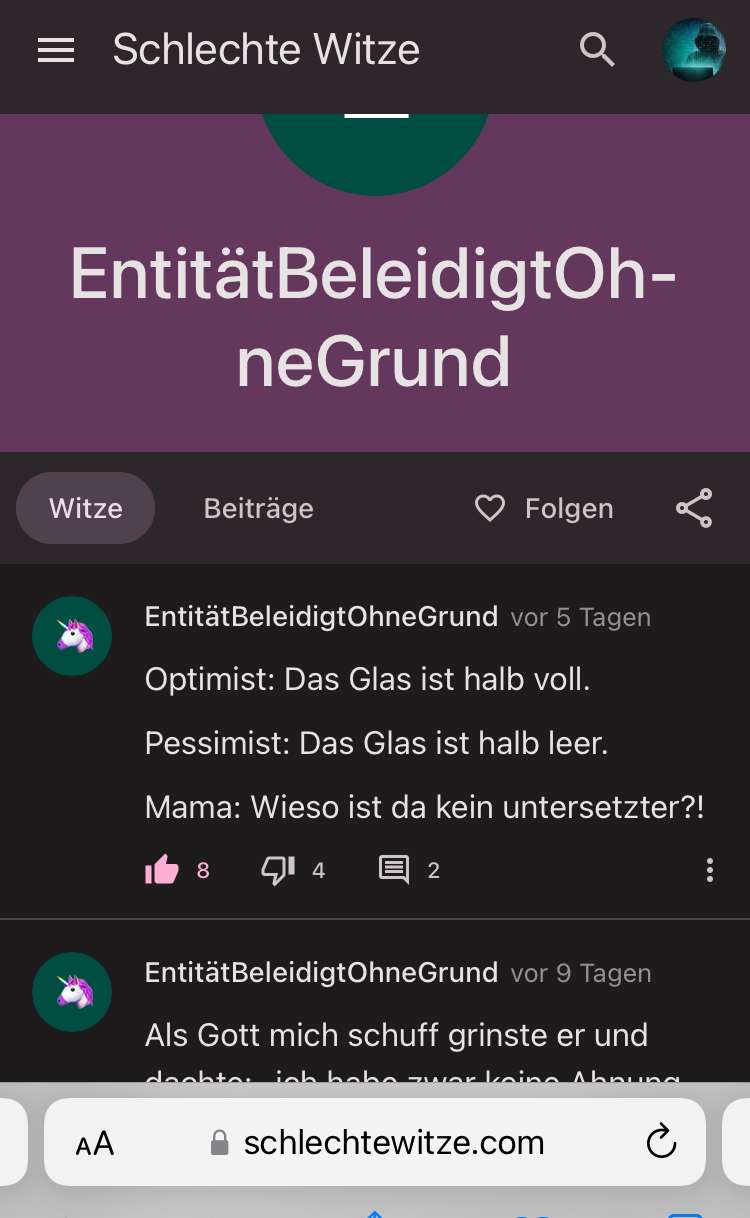Screen dimensions: 750x1218
Task: Reload the page in Safari
Action: [x=661, y=1142]
